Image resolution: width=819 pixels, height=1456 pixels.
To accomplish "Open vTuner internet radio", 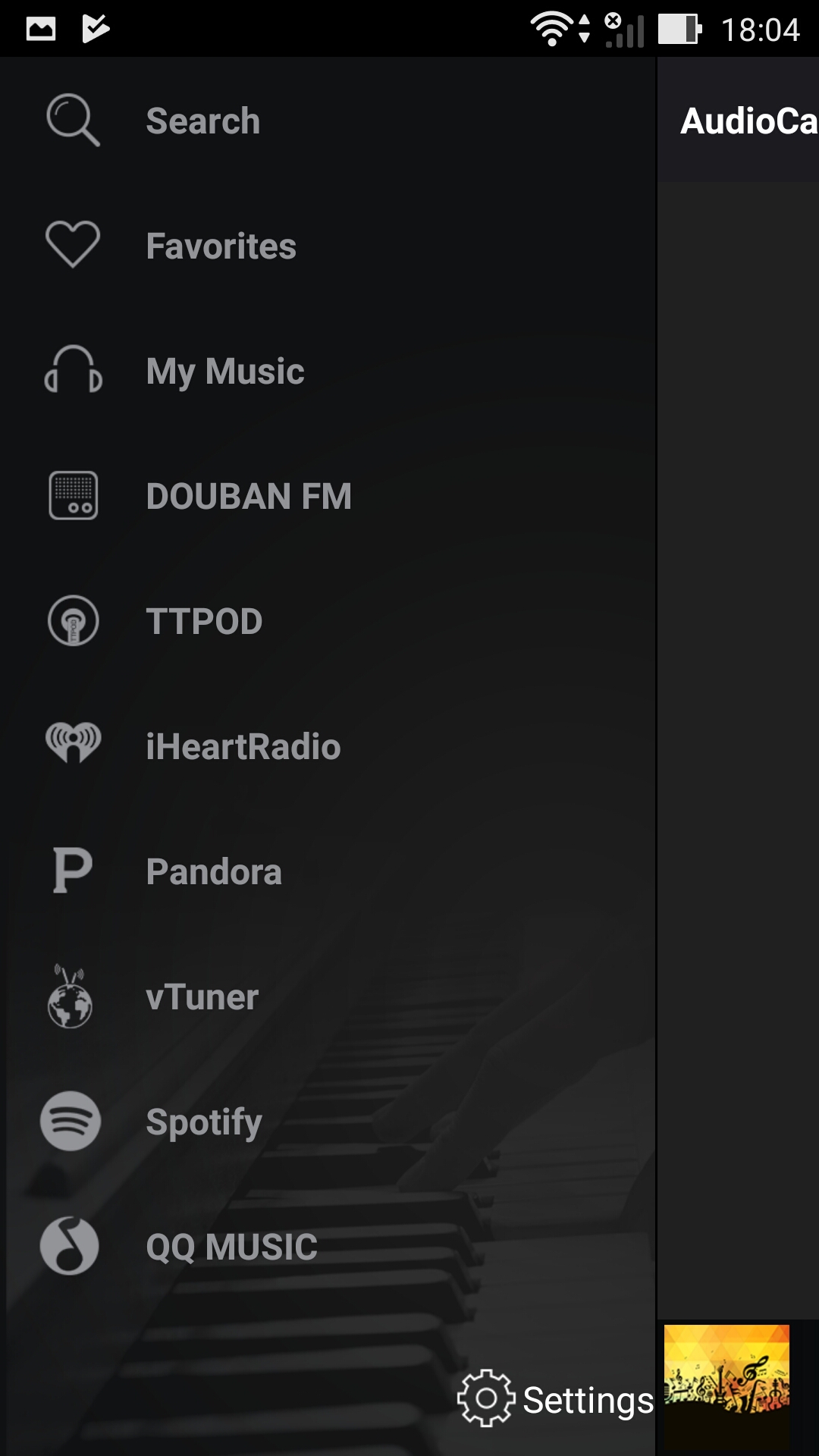I will 202,997.
